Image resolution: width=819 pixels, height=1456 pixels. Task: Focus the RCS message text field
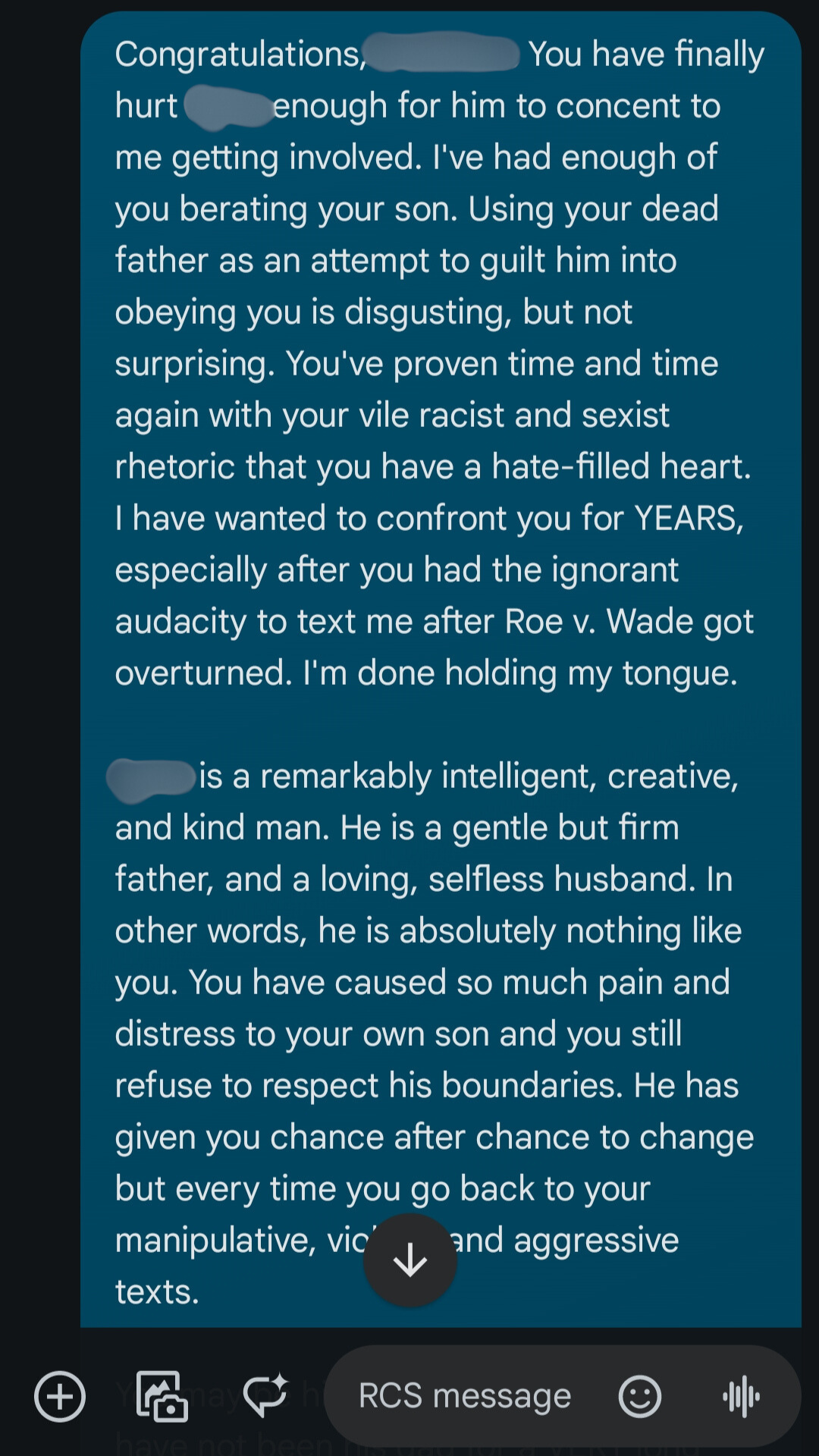[464, 1396]
